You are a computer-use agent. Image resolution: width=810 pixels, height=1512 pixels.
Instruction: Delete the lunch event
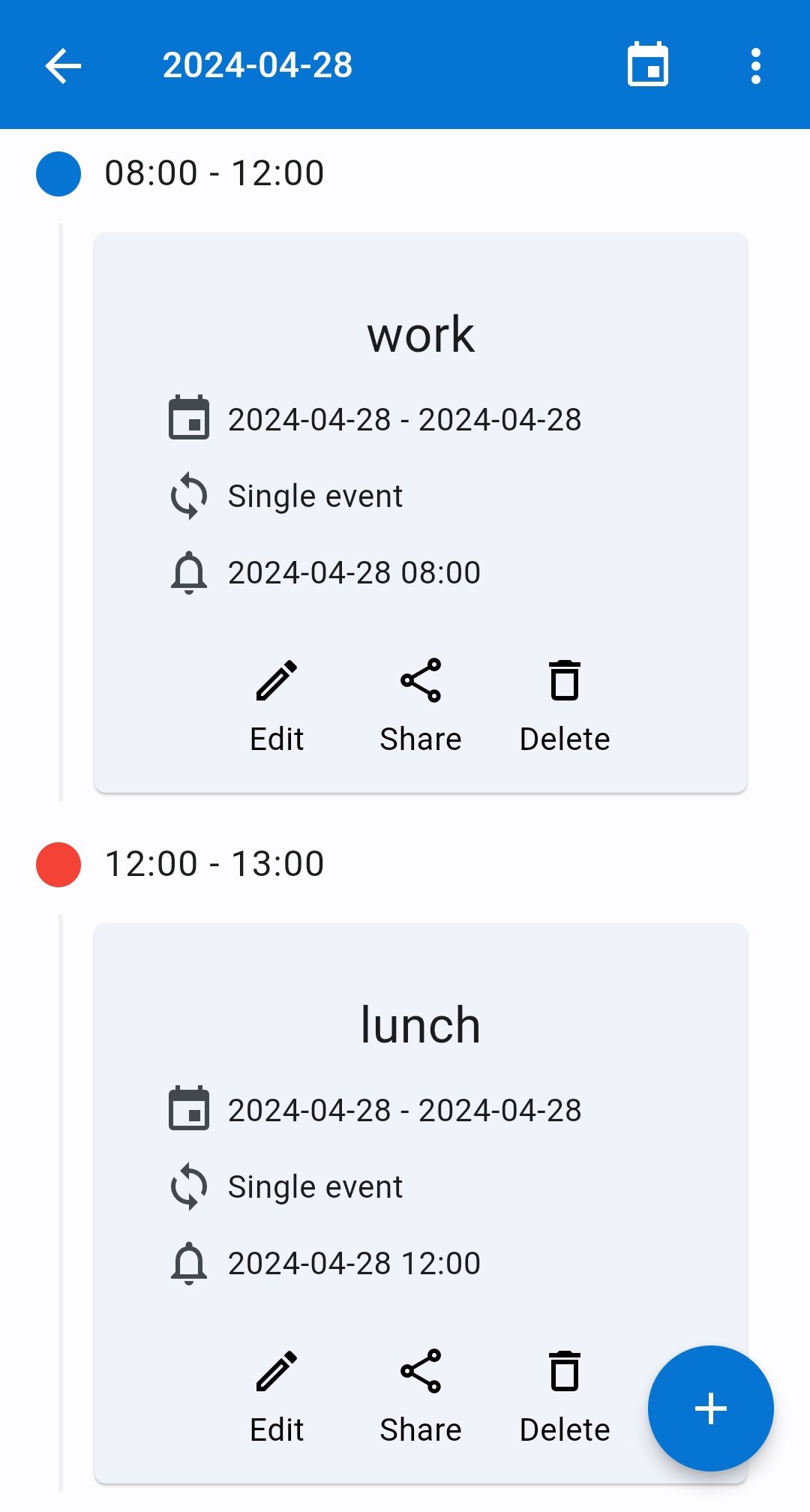(565, 1397)
